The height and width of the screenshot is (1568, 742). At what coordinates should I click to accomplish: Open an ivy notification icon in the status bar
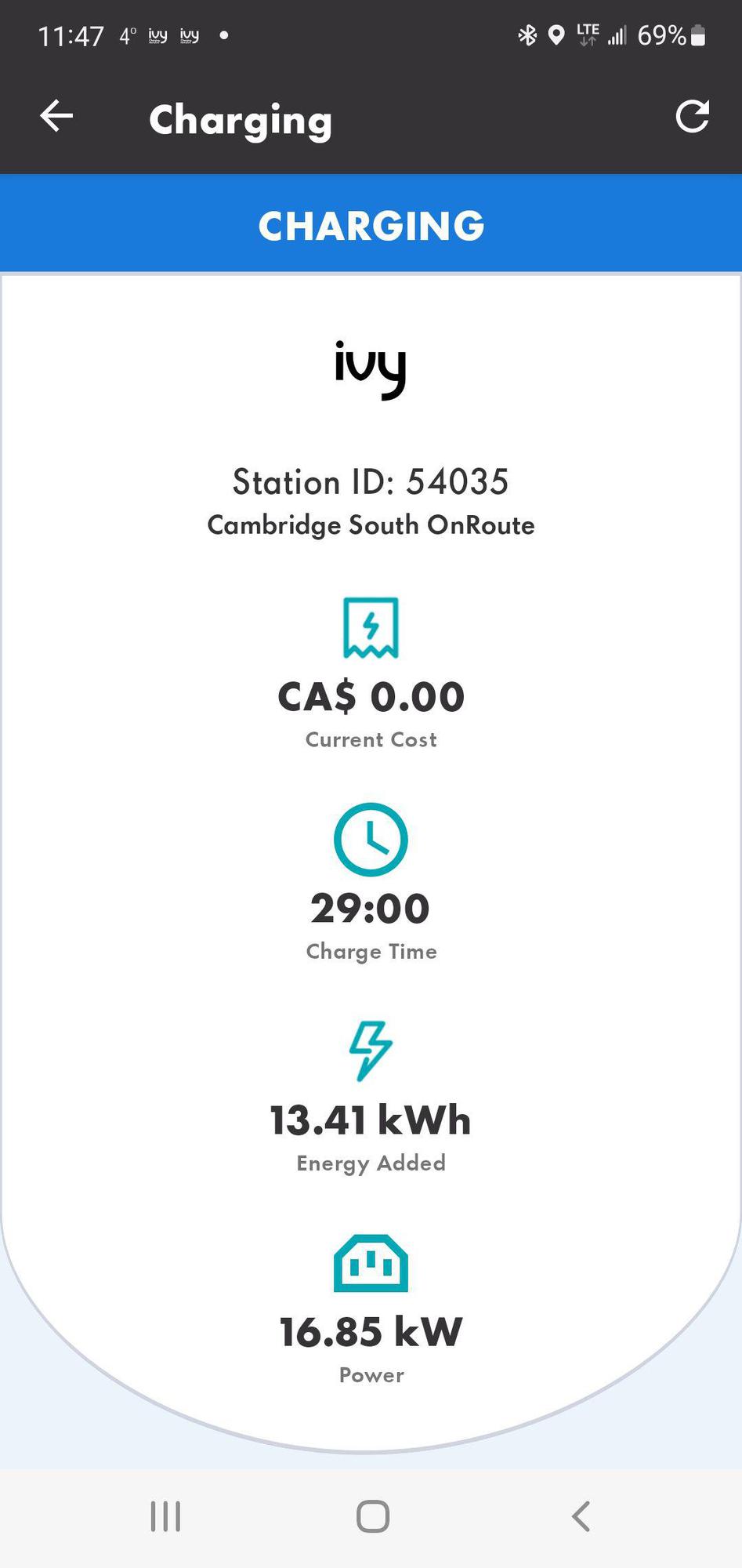coord(157,35)
